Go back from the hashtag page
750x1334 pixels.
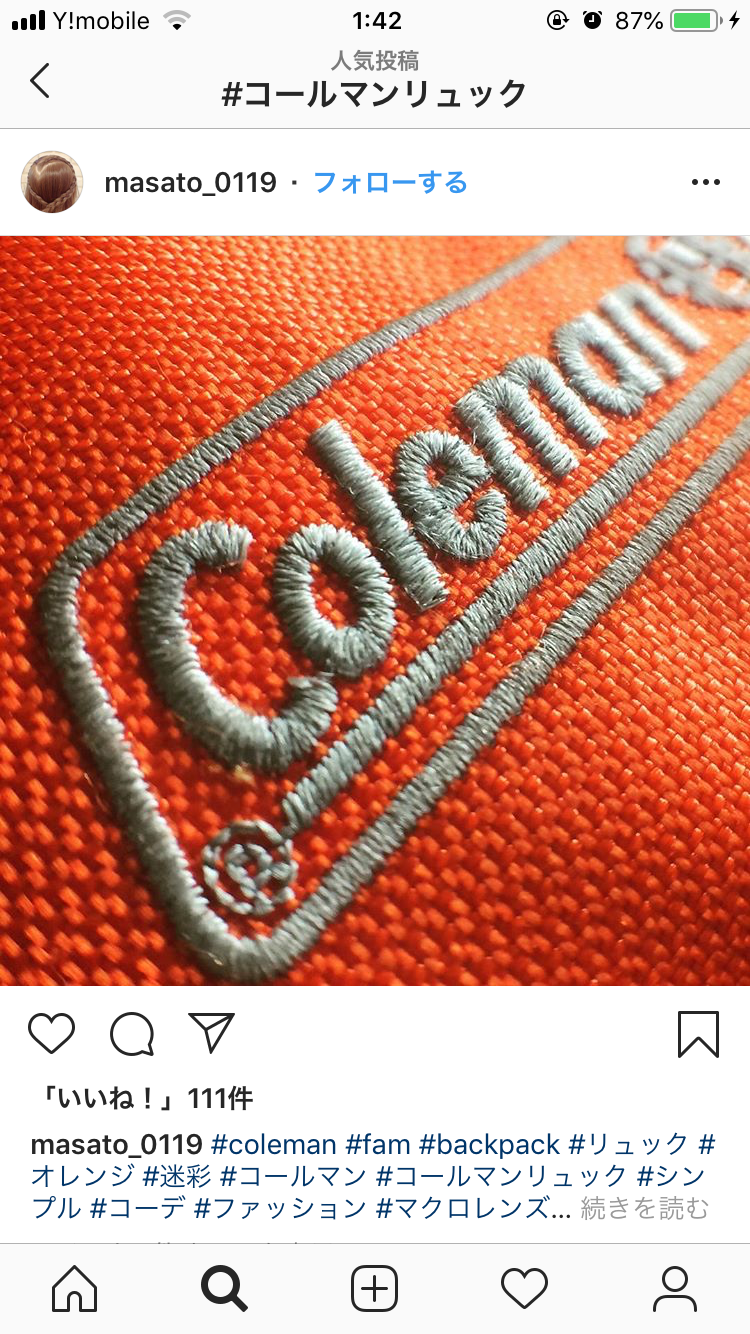[40, 80]
